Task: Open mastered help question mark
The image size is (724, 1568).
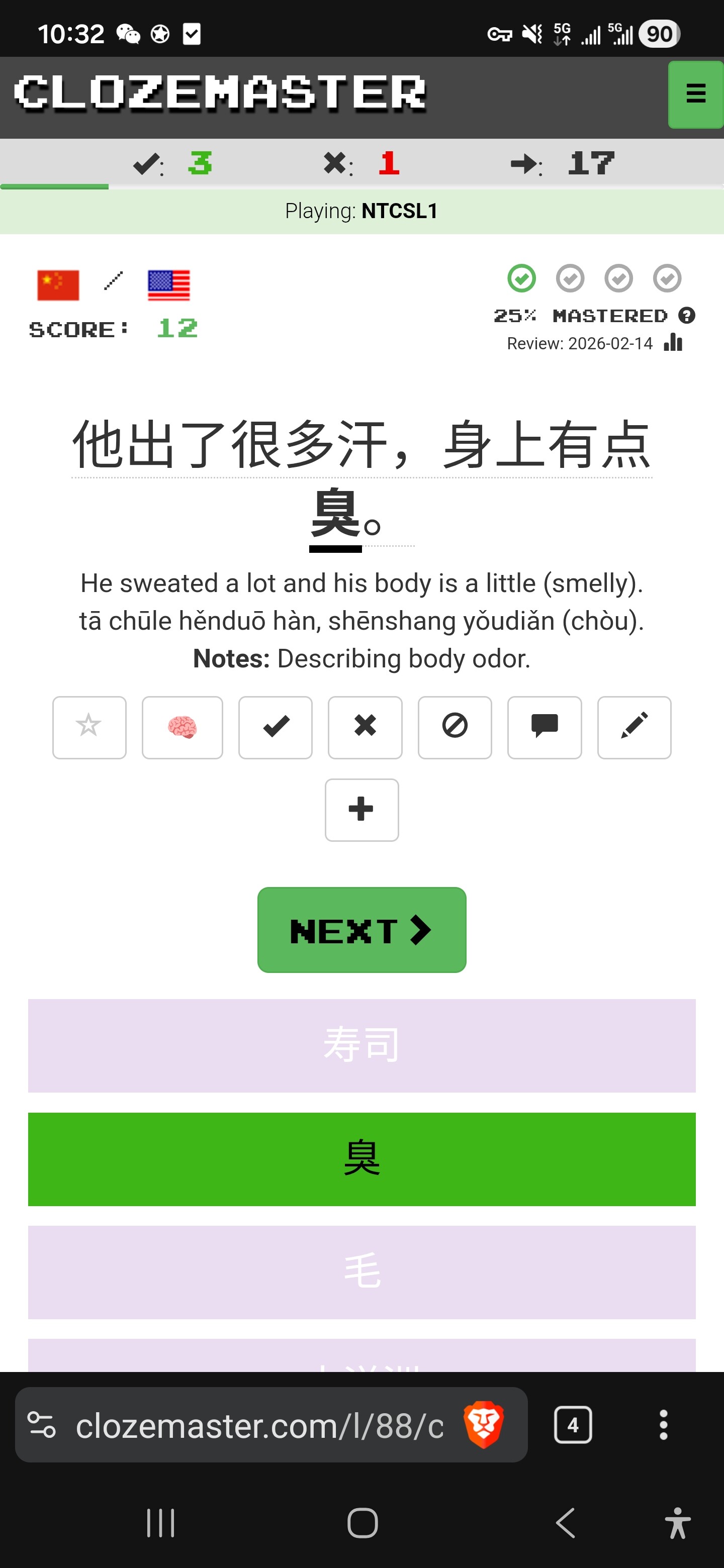Action: [x=687, y=315]
